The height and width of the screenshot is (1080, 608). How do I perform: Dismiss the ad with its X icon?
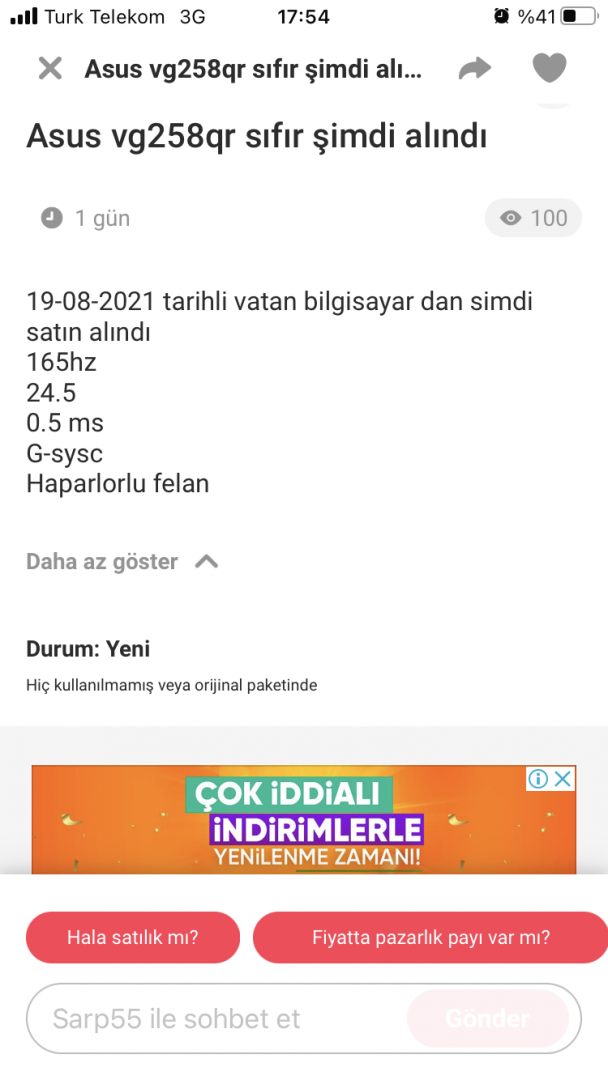[564, 779]
